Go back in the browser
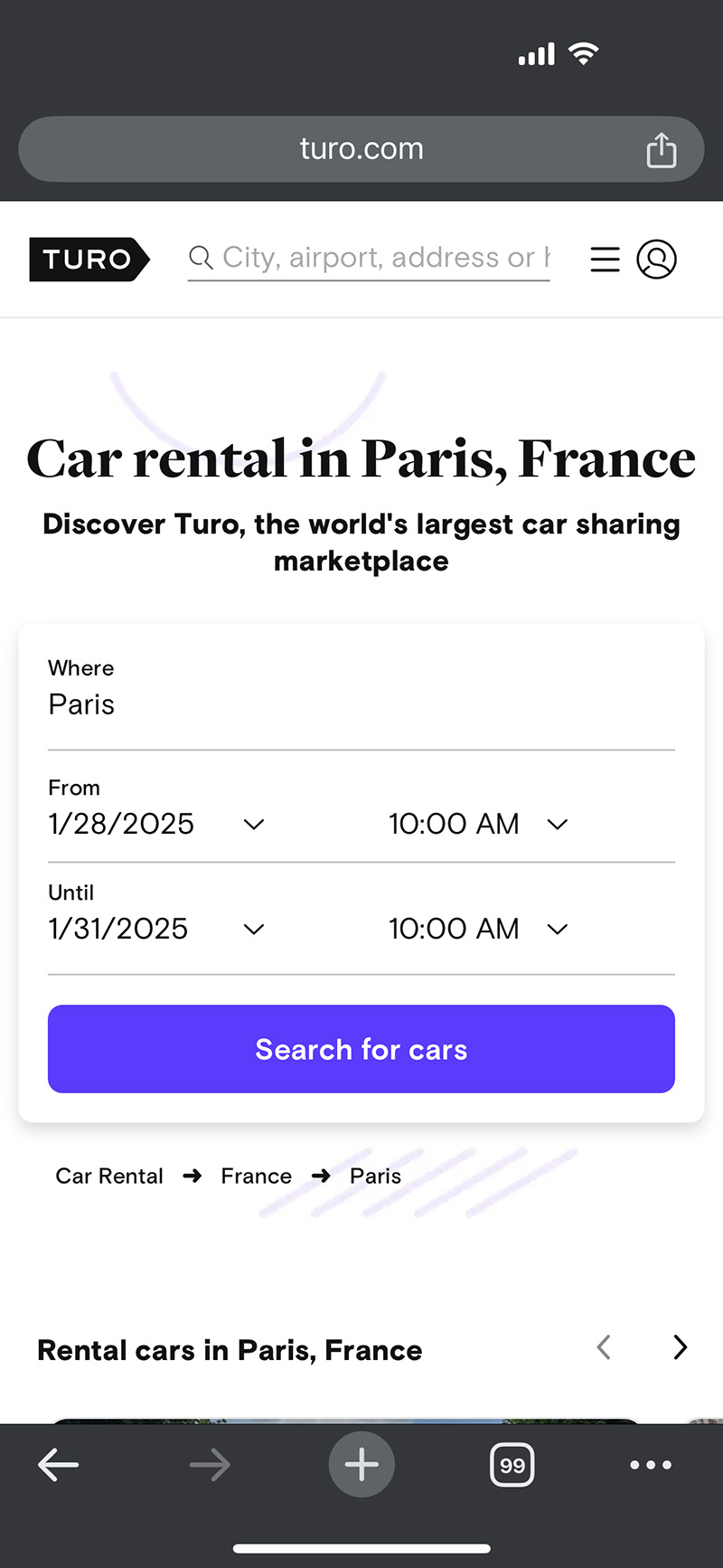723x1568 pixels. coord(59,1465)
